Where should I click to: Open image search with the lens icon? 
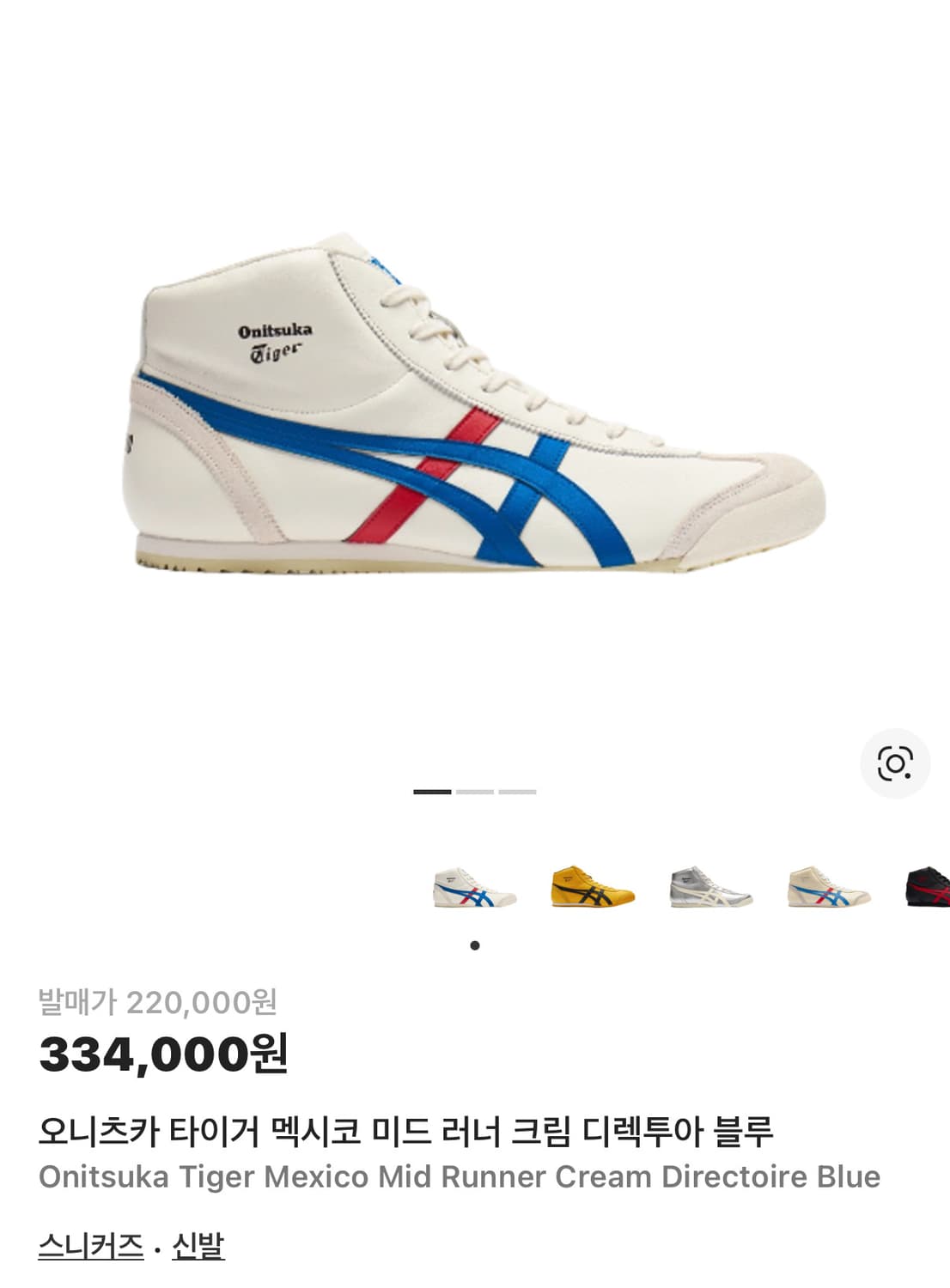click(x=896, y=762)
